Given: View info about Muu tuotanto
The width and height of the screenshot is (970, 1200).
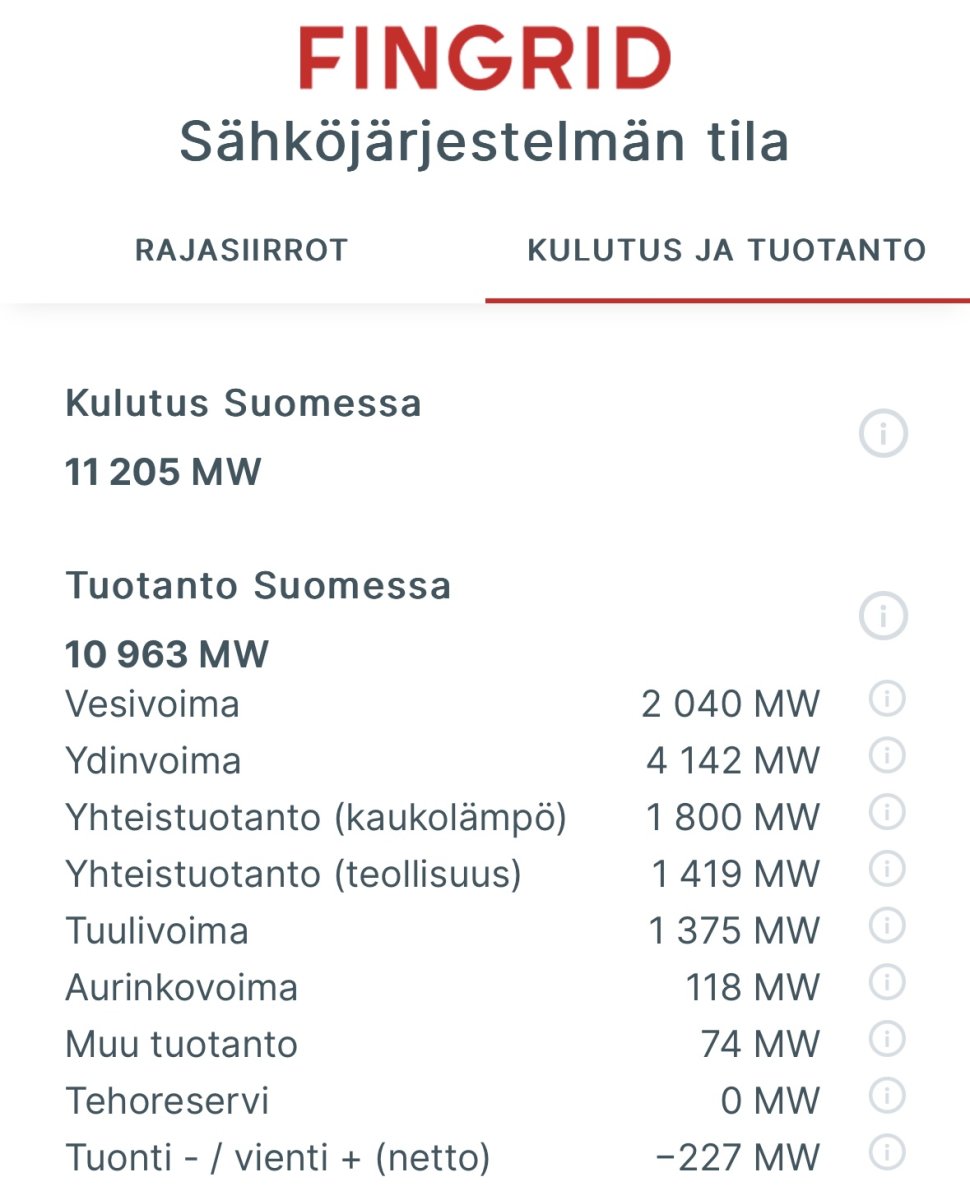Looking at the screenshot, I should (887, 1040).
